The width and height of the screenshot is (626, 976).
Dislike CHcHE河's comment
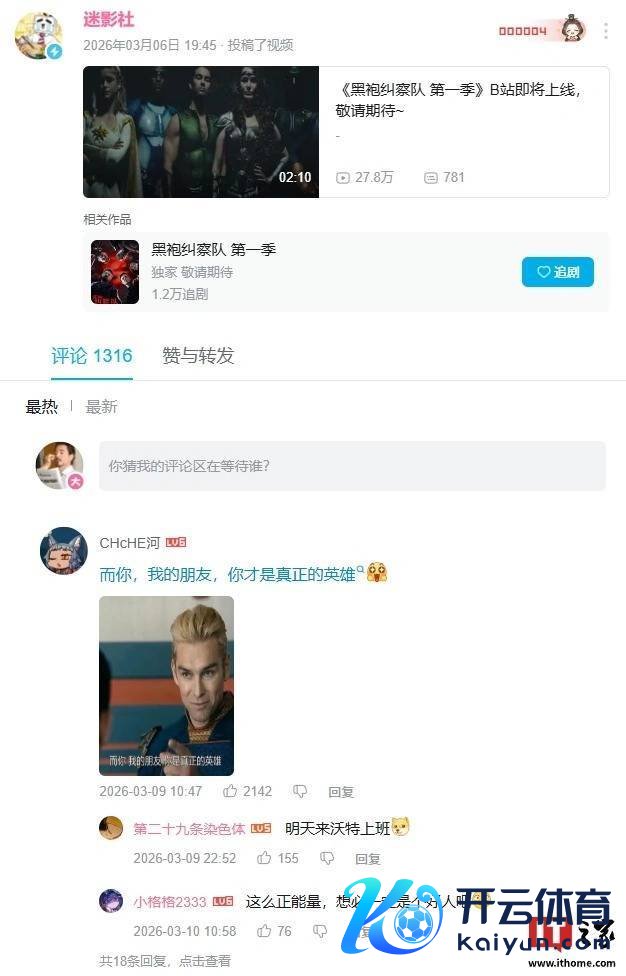[x=300, y=791]
